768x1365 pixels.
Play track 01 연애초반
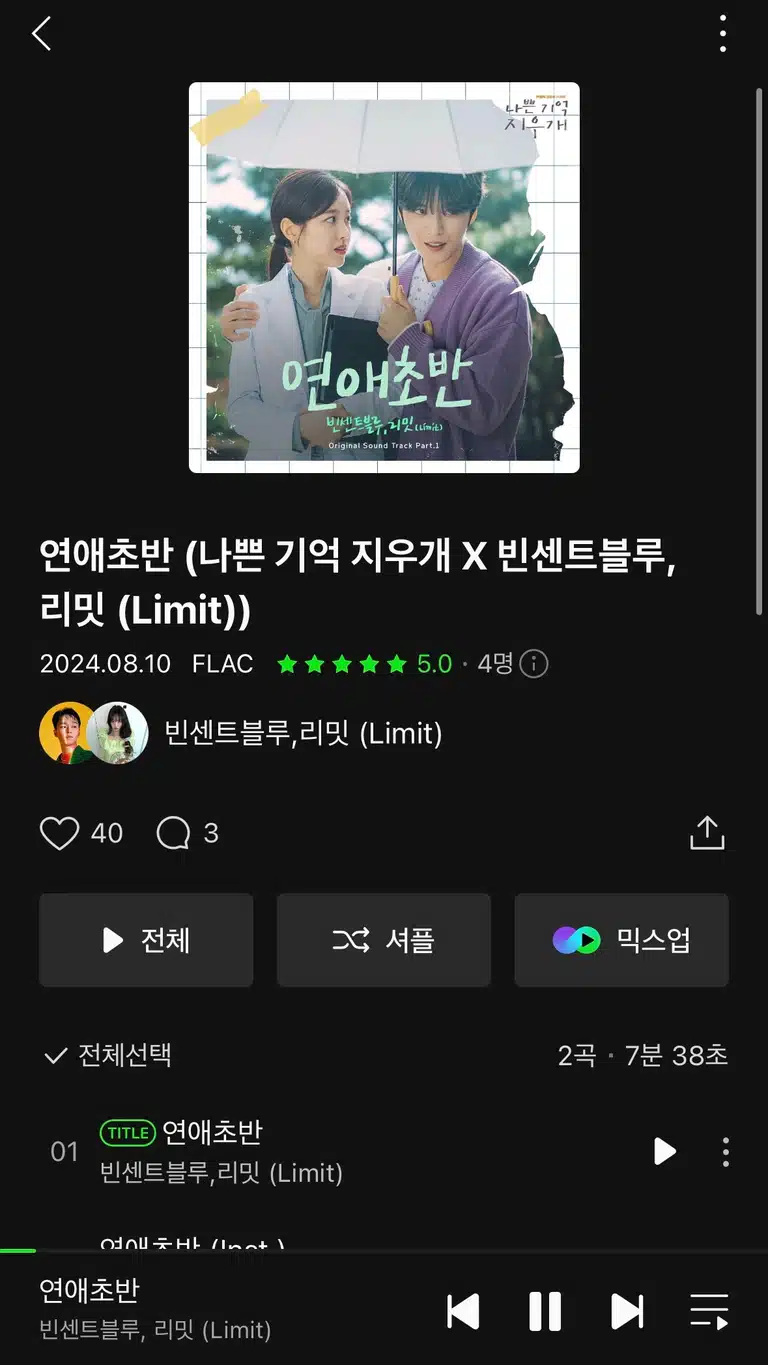click(x=665, y=1151)
